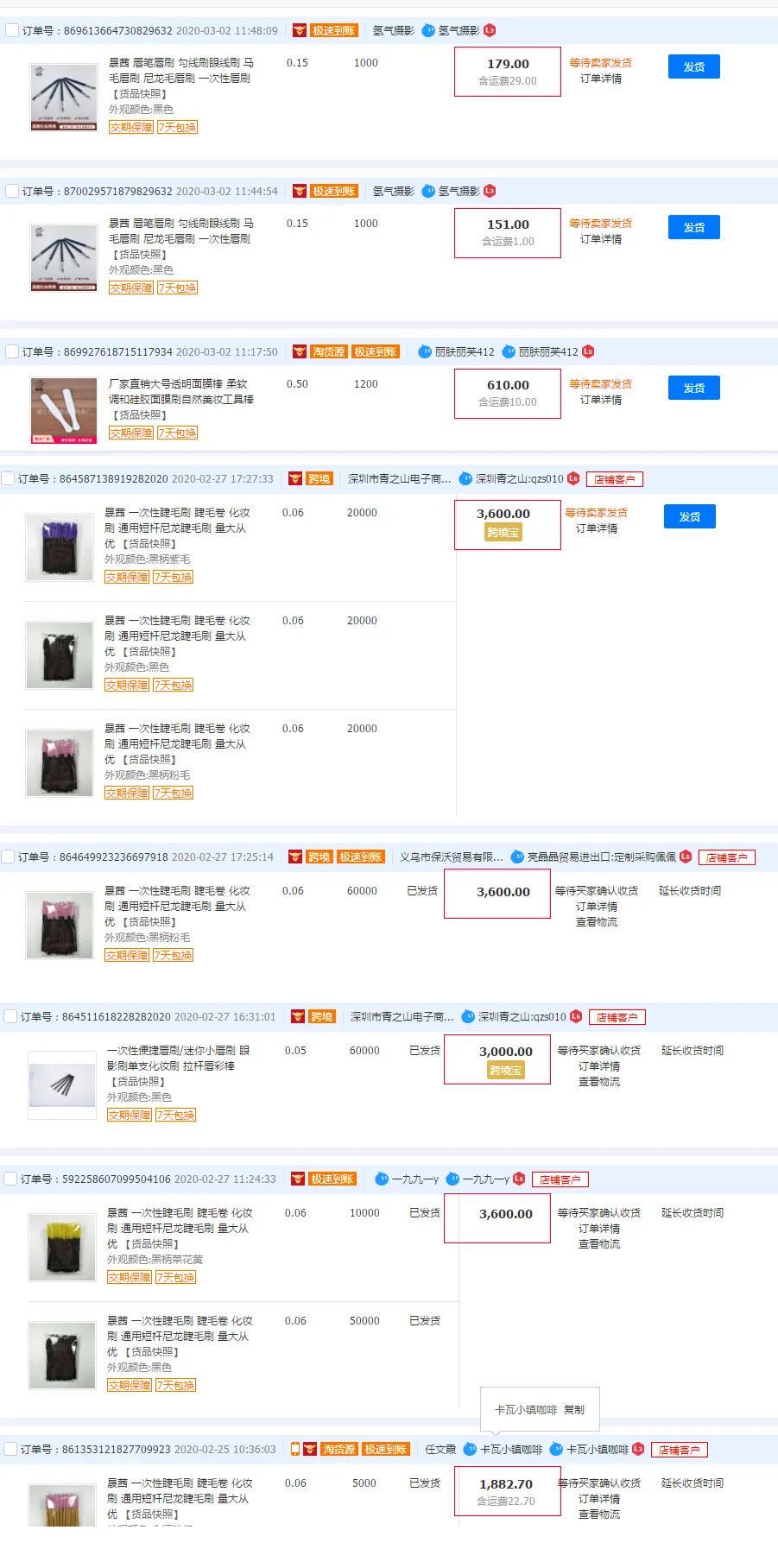
Task: Tap 发货 for the 跨境 3,600.00 order
Action: coord(689,516)
